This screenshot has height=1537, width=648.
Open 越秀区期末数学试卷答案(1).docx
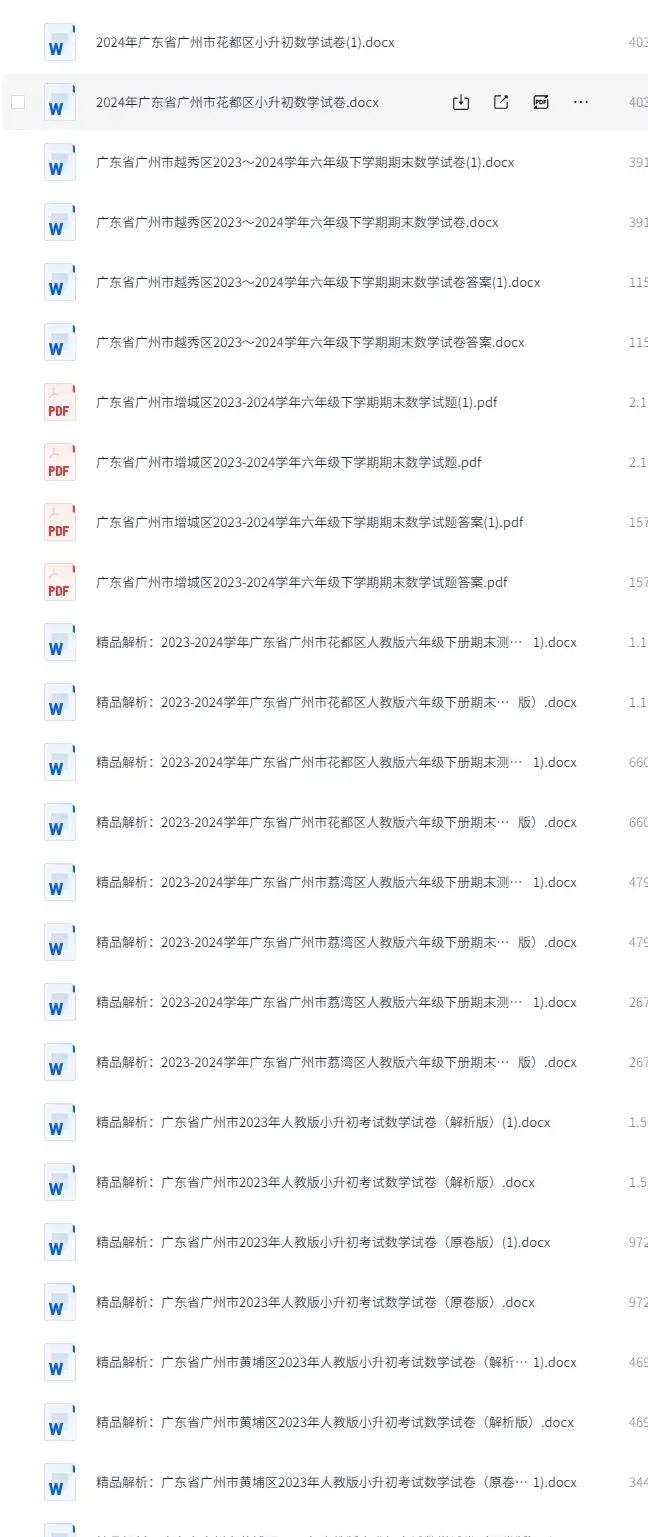pyautogui.click(x=318, y=282)
